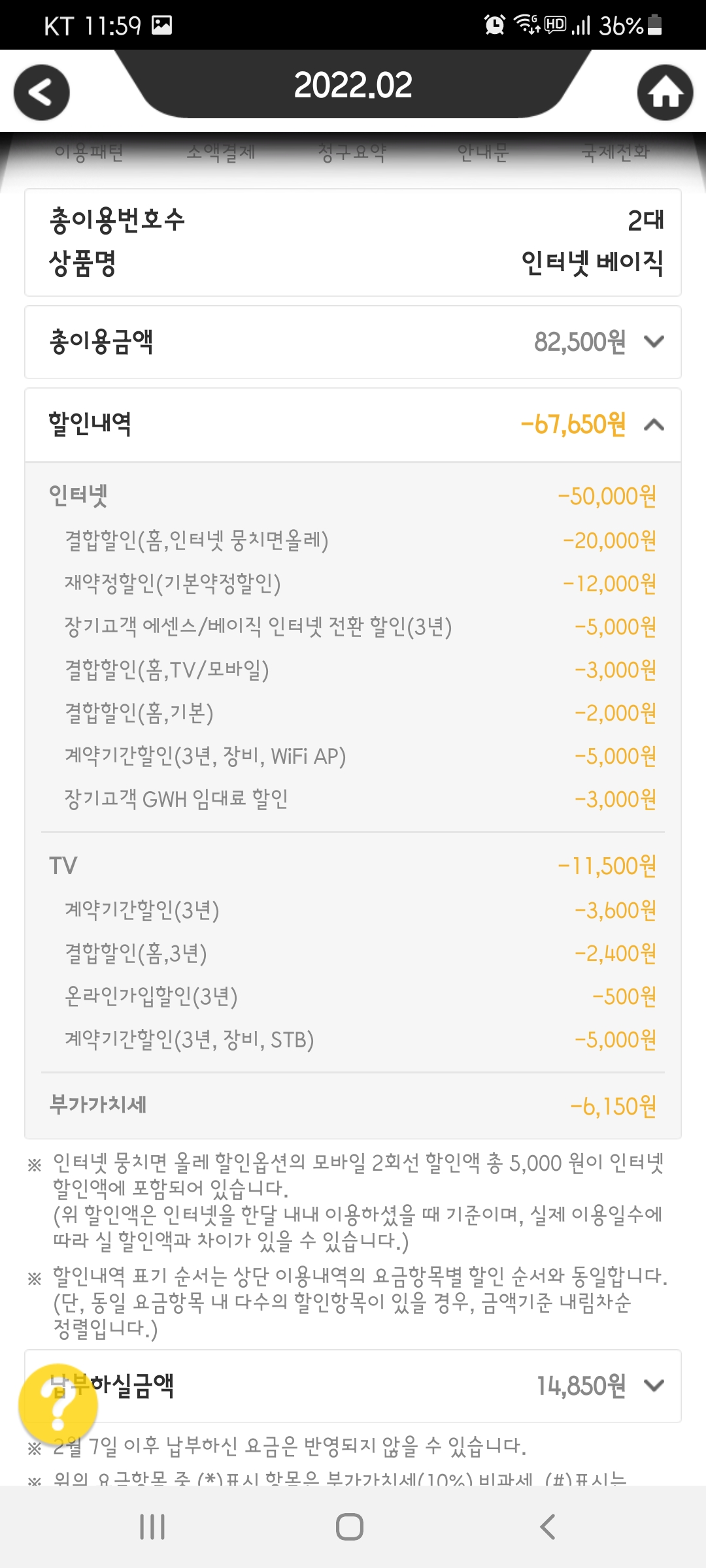The height and width of the screenshot is (1568, 706).
Task: Collapse the 할인내역 section
Action: click(x=654, y=425)
